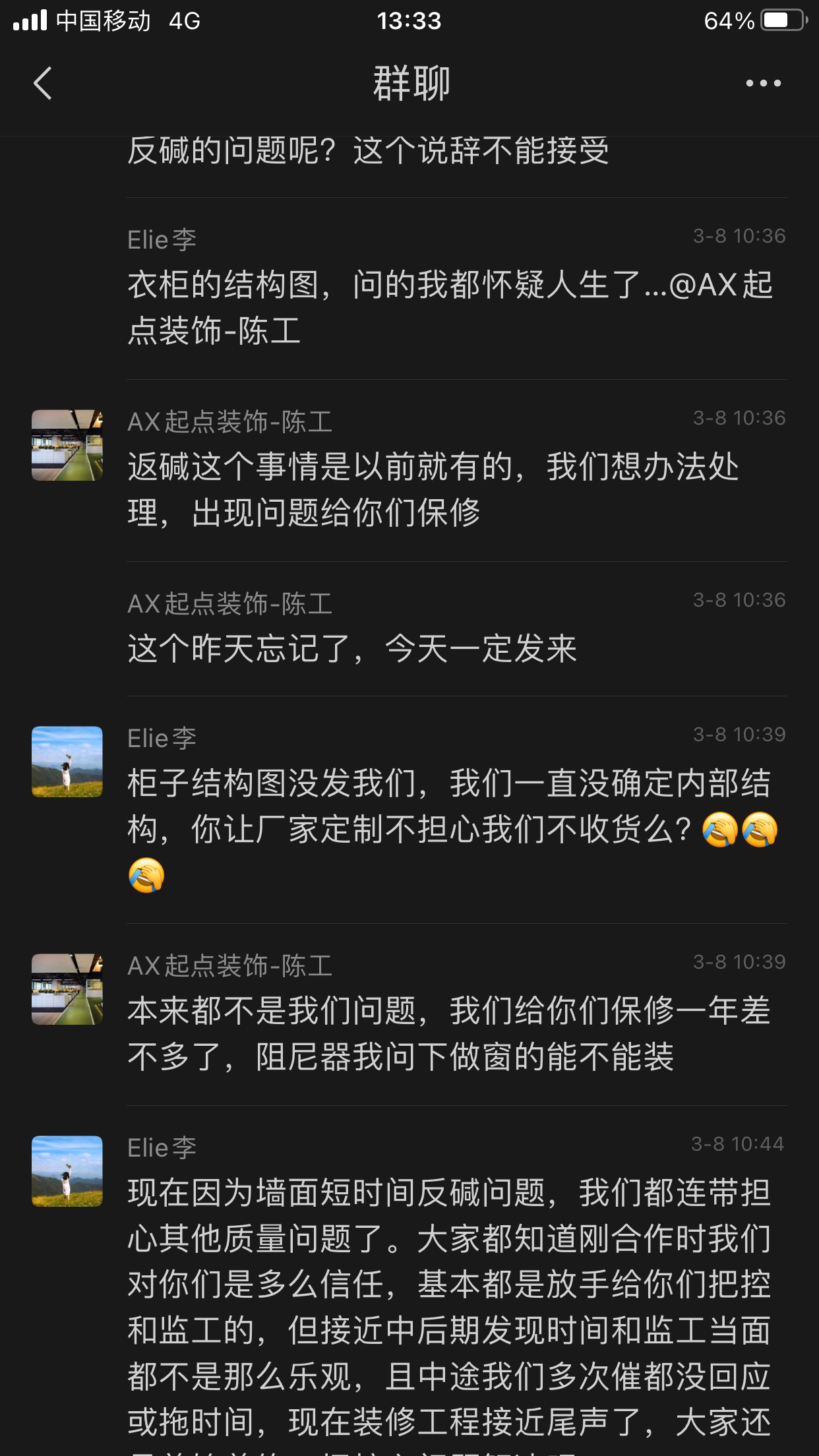Tap 陈工's avatar beside the 返碱这个事情 message

67,445
